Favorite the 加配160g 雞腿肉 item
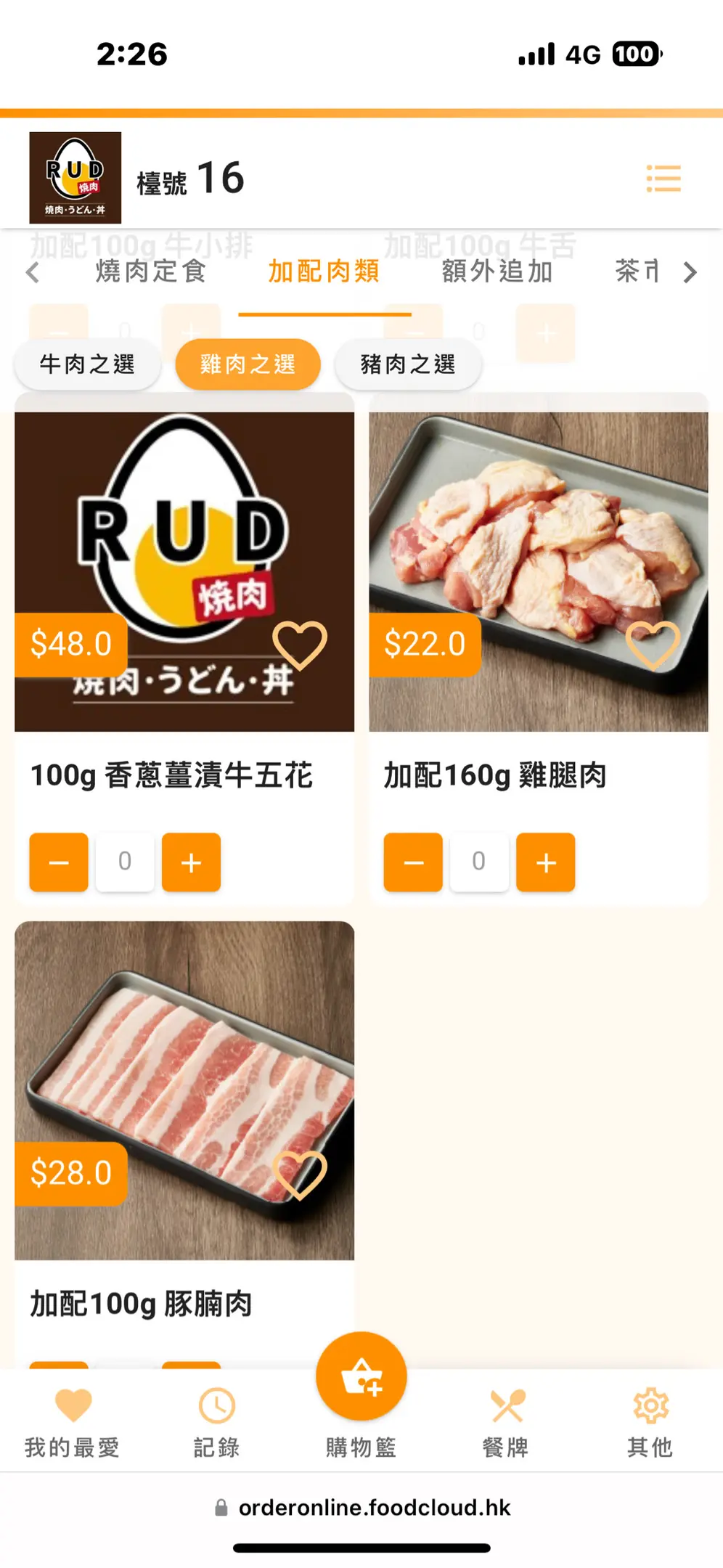 653,645
